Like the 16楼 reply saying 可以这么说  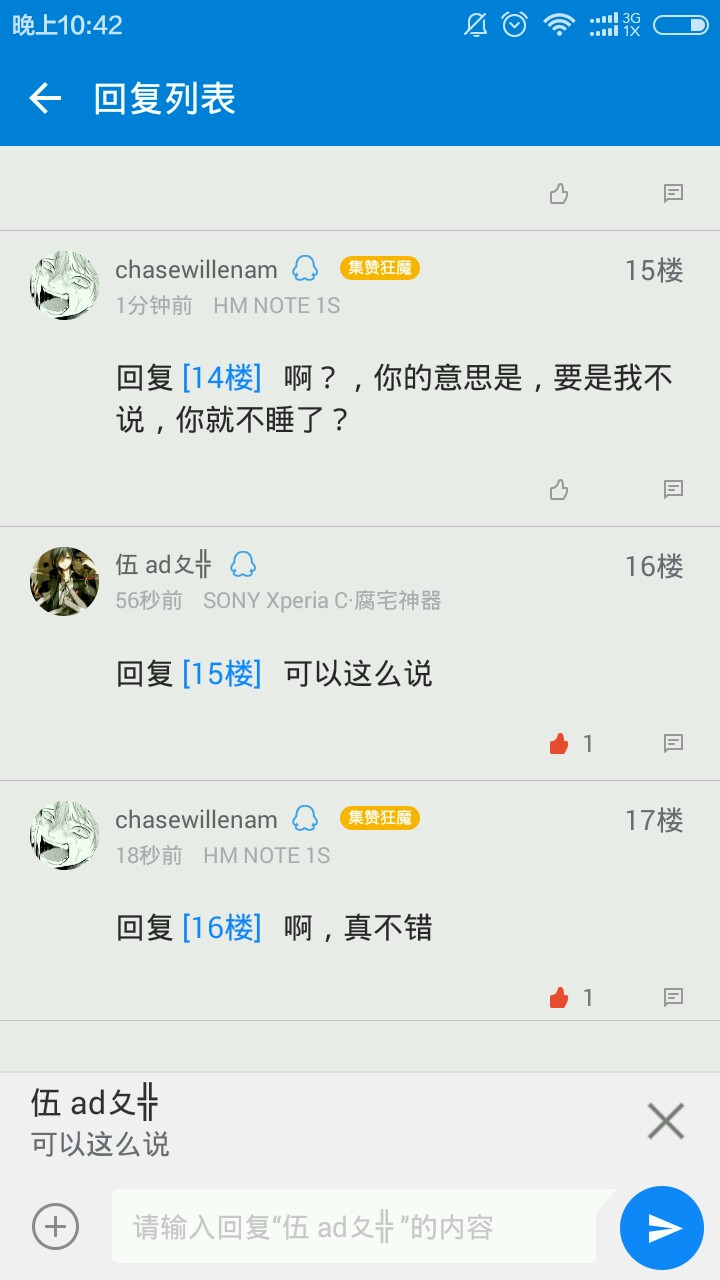point(559,743)
